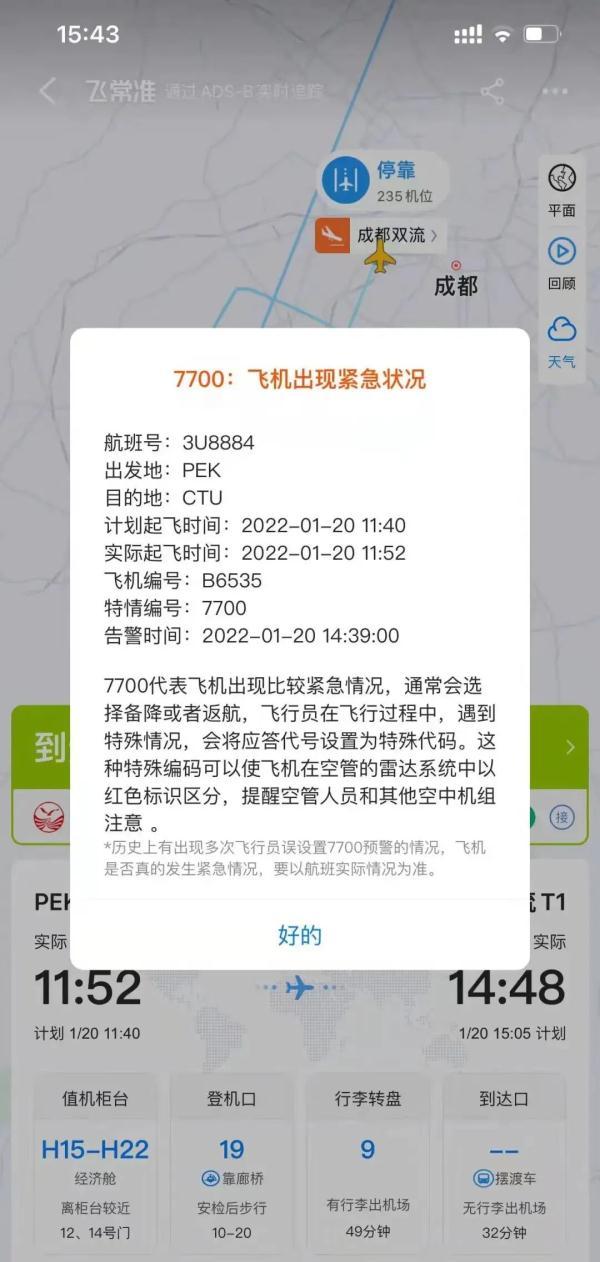Screen dimensions: 600x1262
Task: Play the 回顾 flight replay
Action: point(562,262)
